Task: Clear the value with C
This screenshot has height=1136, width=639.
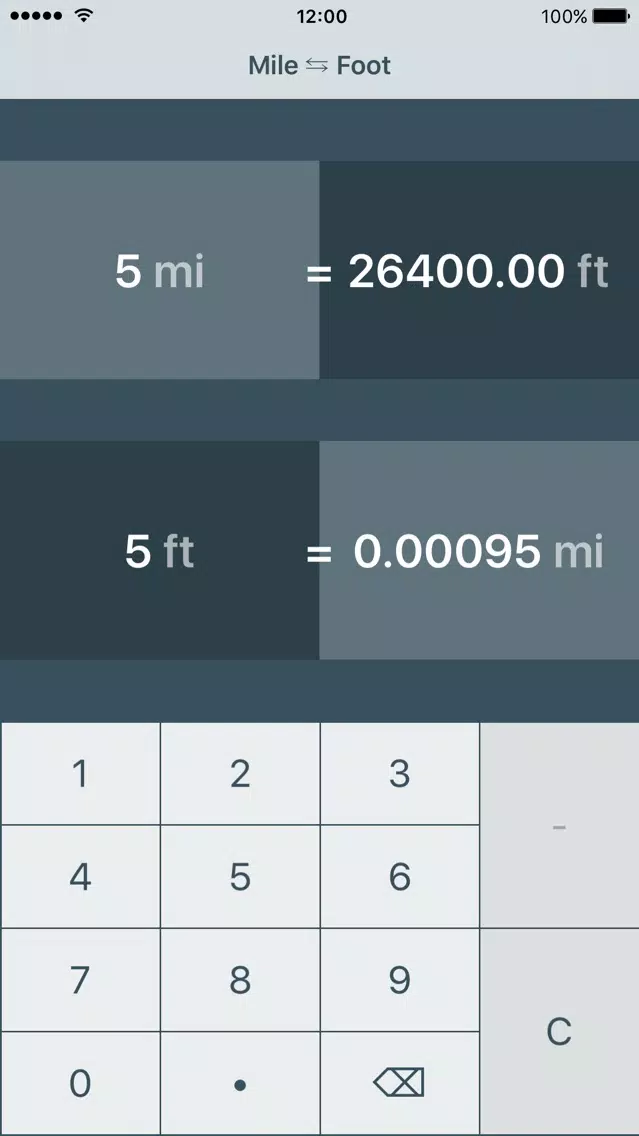Action: [x=559, y=1032]
